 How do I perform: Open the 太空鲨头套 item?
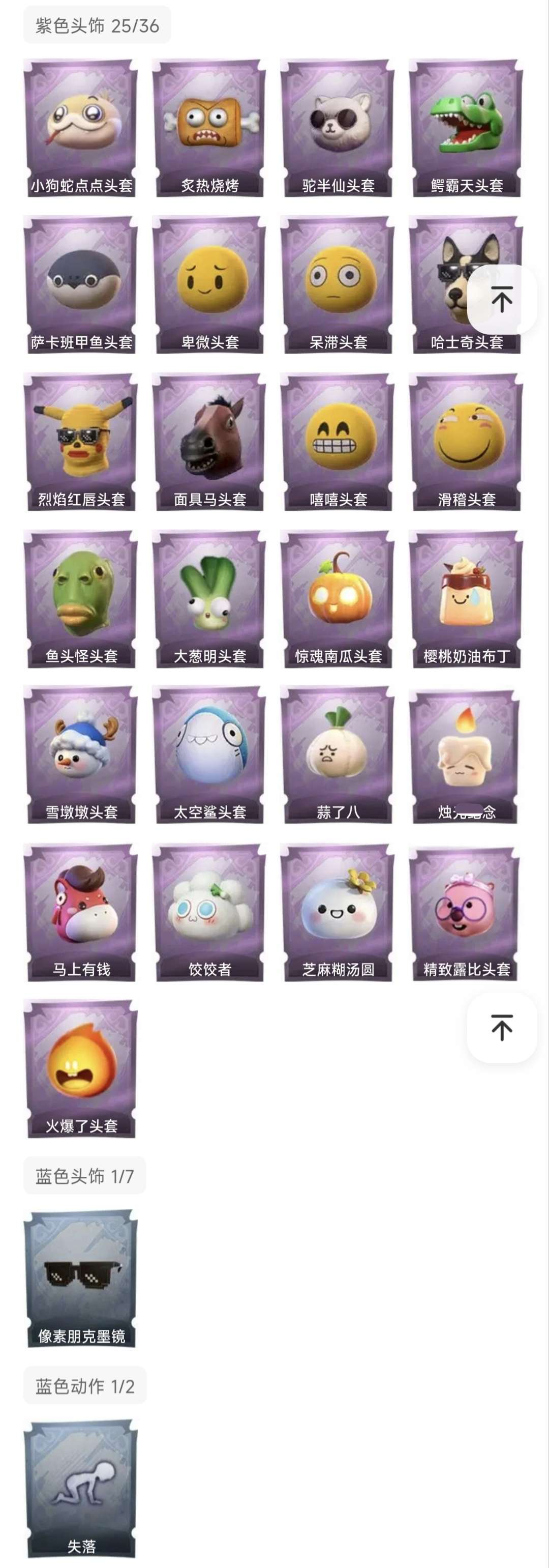[x=210, y=755]
